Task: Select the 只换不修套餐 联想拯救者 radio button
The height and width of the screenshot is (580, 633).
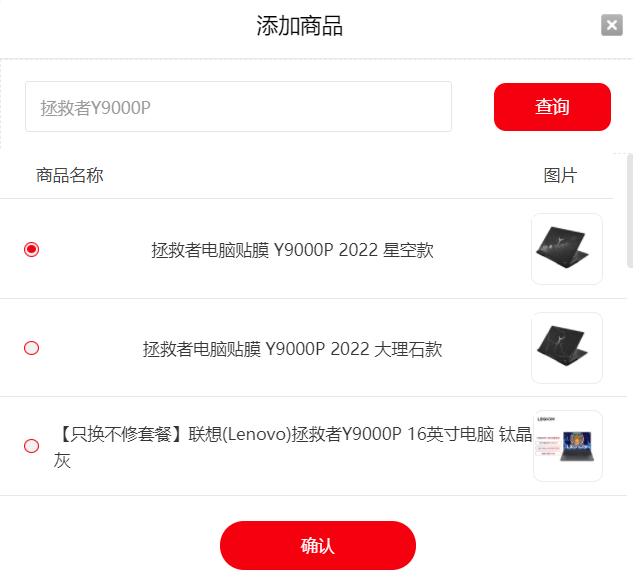Action: (x=31, y=446)
